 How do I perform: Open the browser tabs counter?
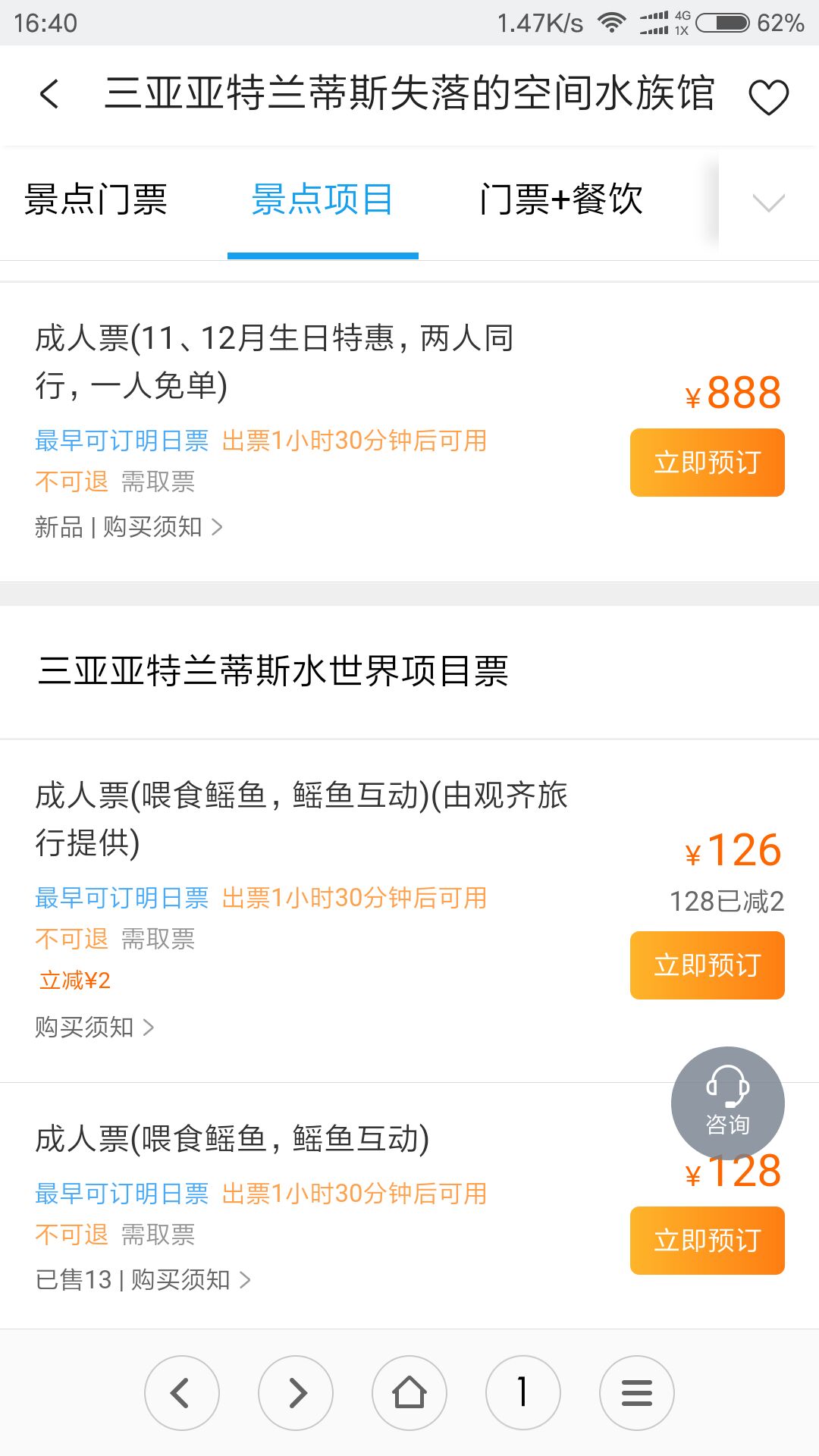click(523, 1393)
